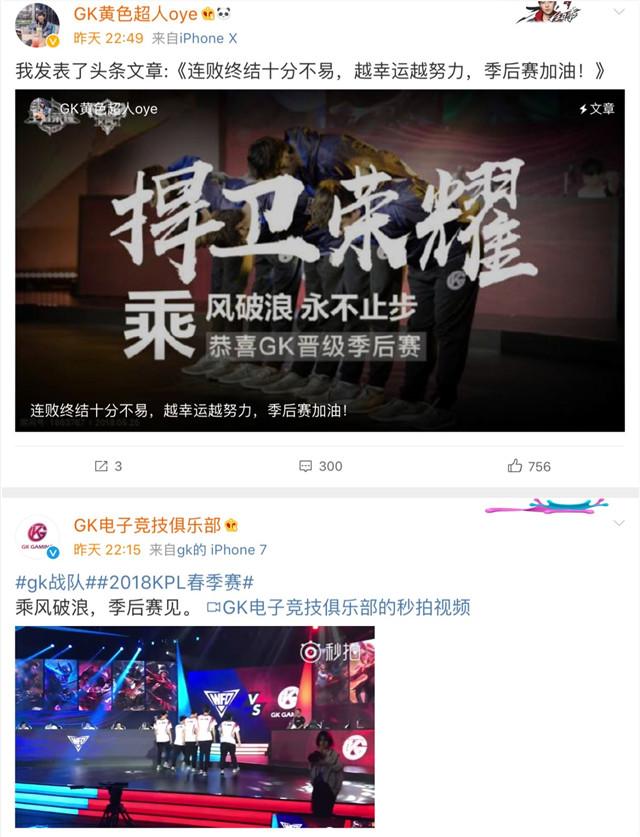
Task: Play the 秒拍 video thumbnail
Action: 195,727
